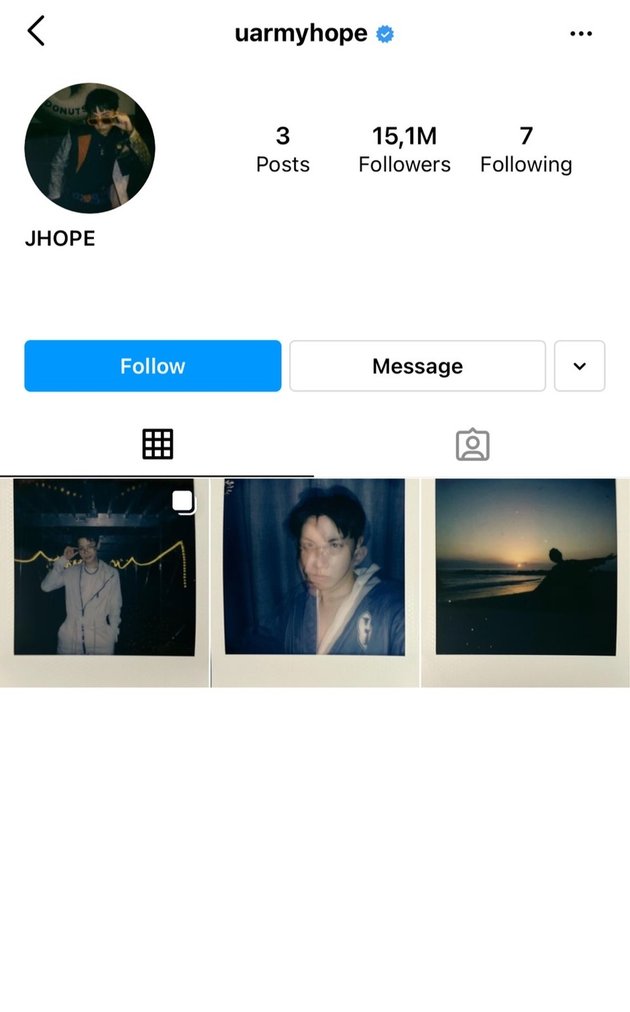Viewport: 630px width, 1012px height.
Task: View the 15,1M followers list
Action: coord(404,149)
